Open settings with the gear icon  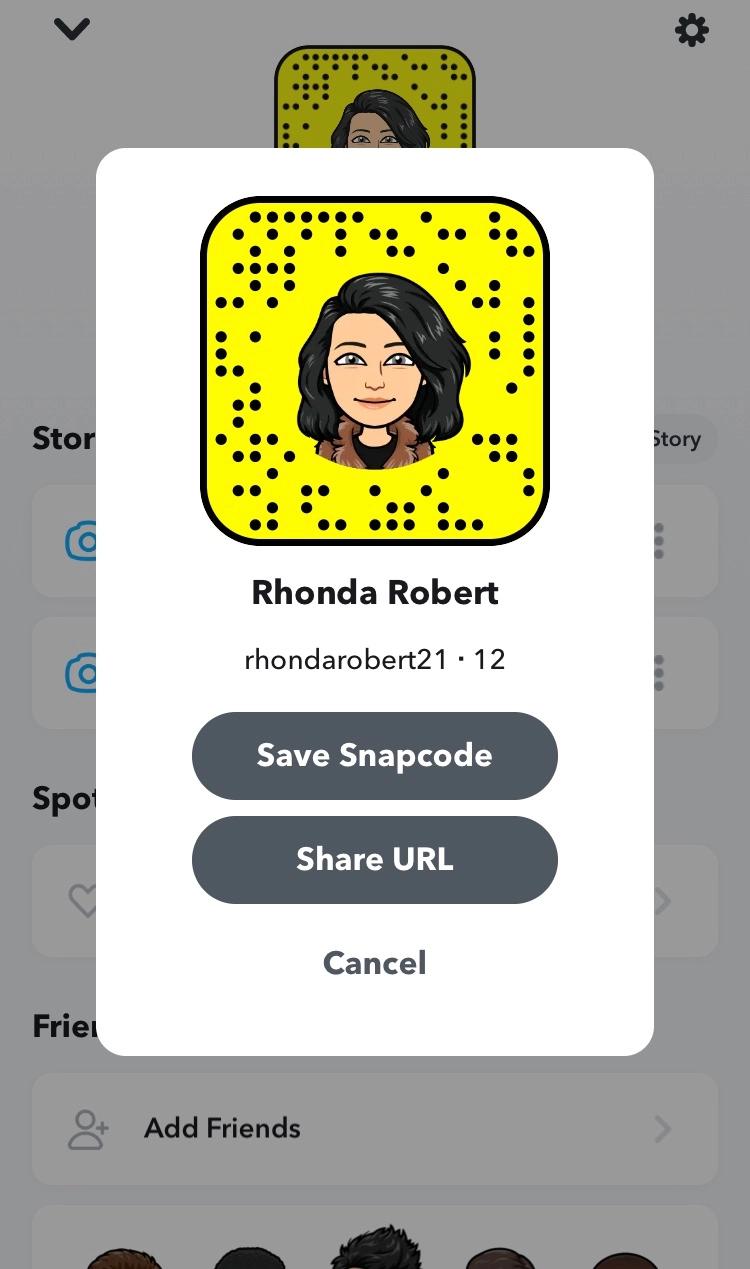[692, 30]
